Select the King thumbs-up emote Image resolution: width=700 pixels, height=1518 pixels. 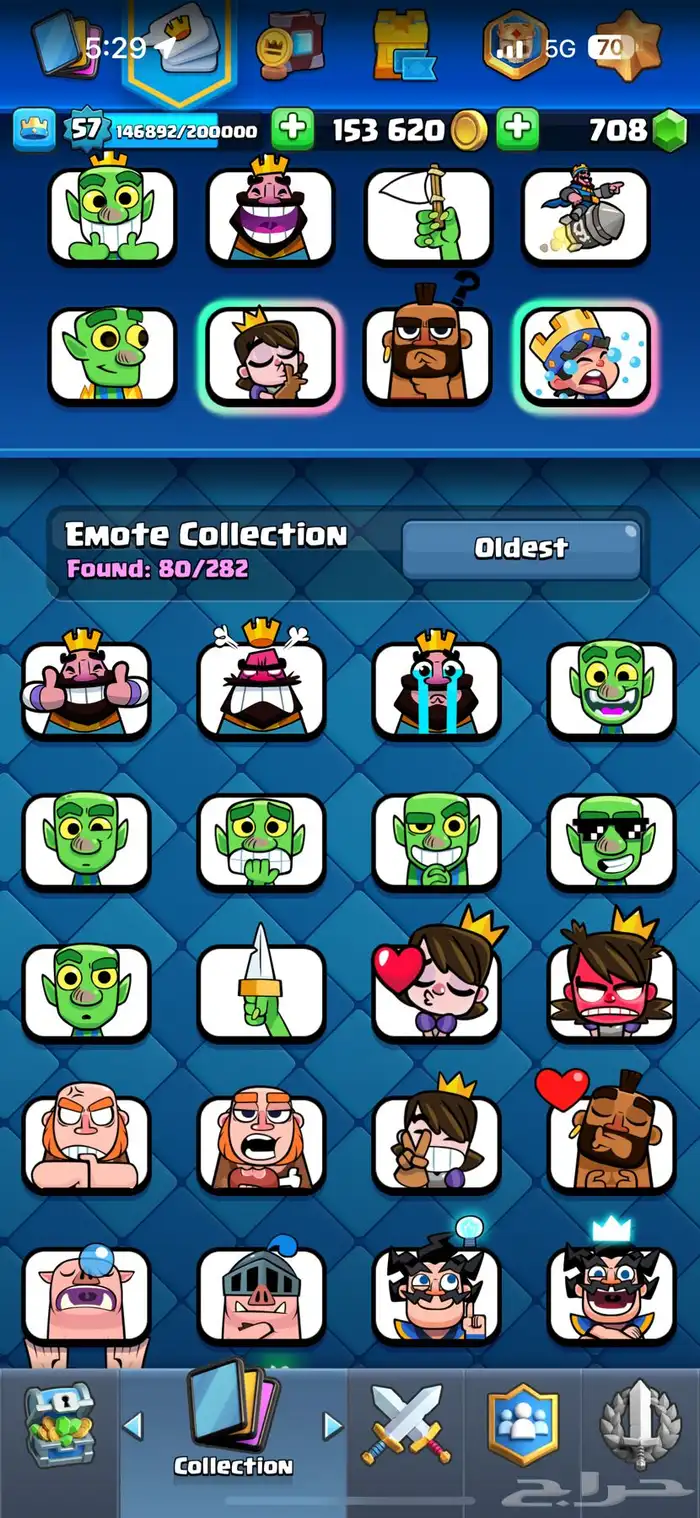pos(87,689)
